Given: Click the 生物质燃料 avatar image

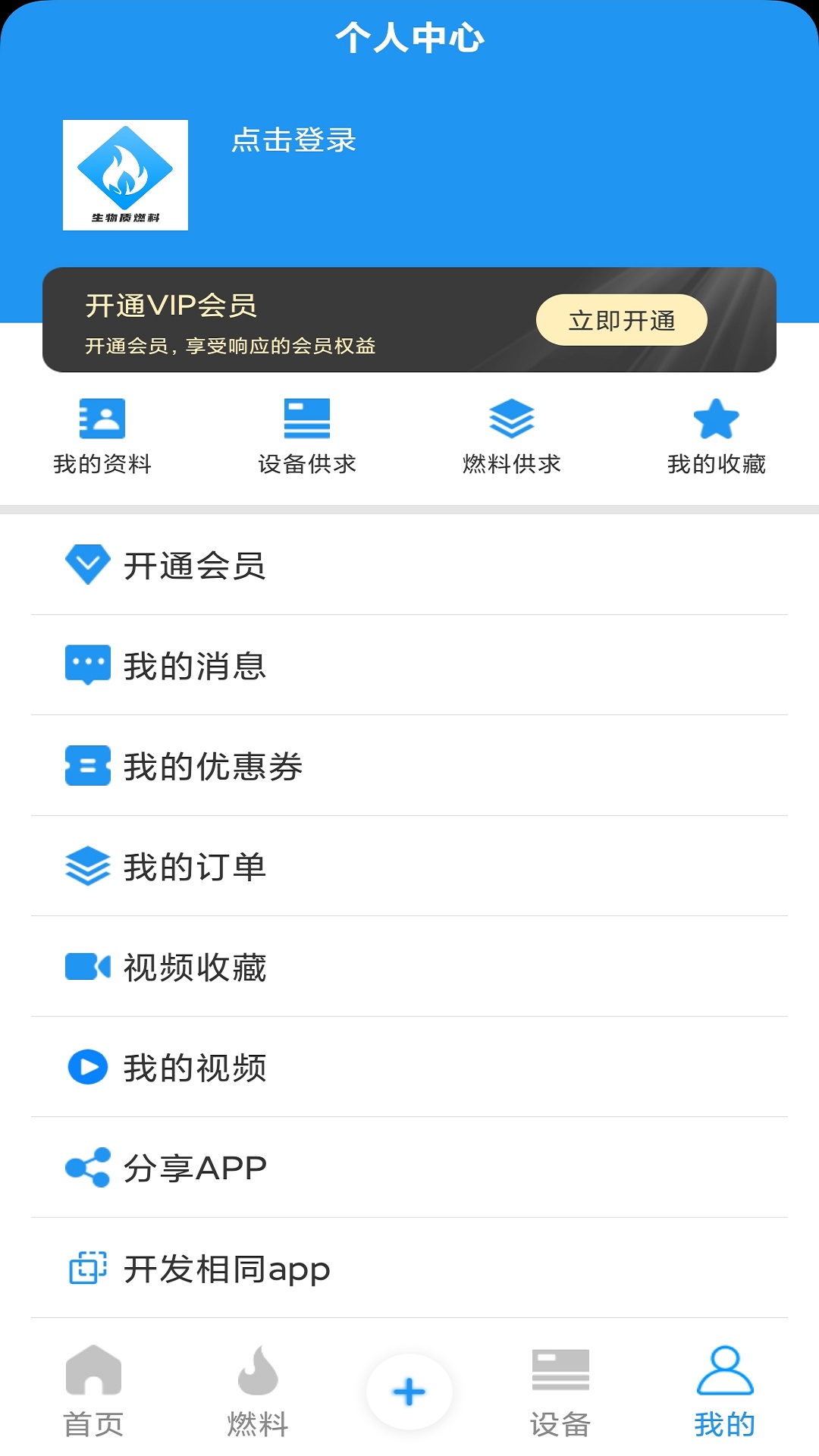Looking at the screenshot, I should (x=126, y=174).
